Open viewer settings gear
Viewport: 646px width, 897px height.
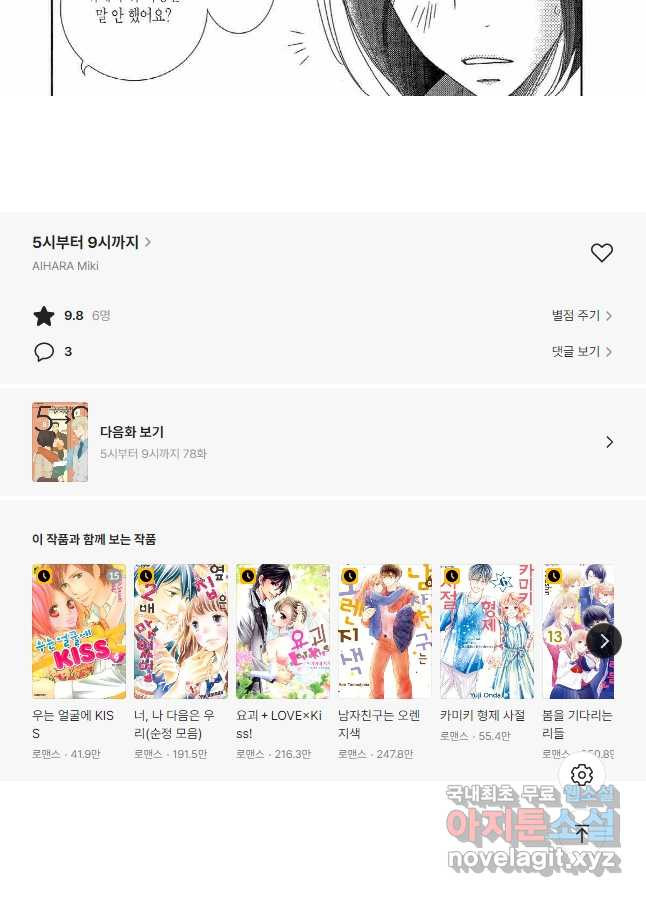coord(582,775)
